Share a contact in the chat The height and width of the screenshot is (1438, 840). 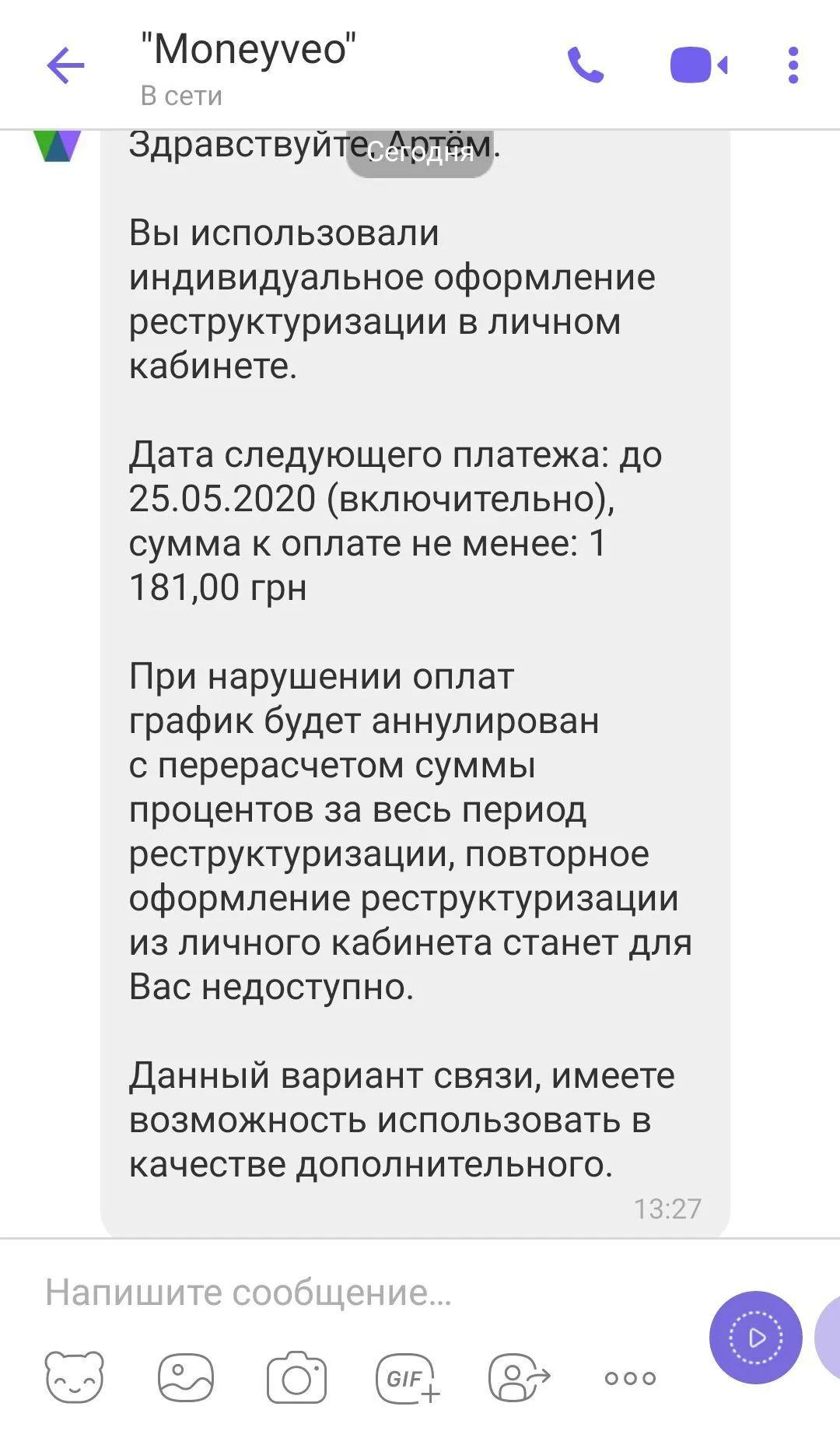tap(517, 1378)
